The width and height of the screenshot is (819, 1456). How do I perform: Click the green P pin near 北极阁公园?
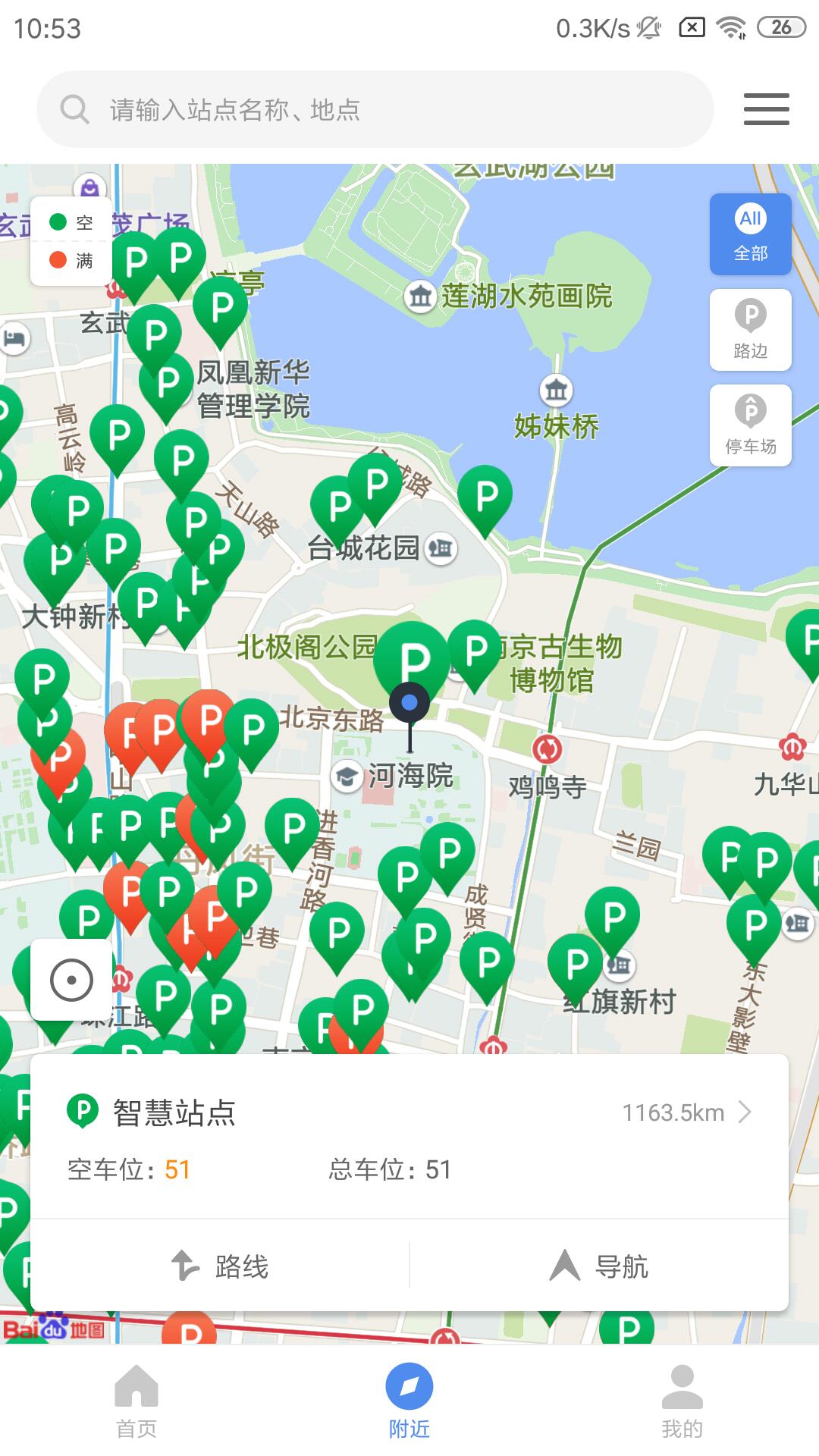[411, 658]
